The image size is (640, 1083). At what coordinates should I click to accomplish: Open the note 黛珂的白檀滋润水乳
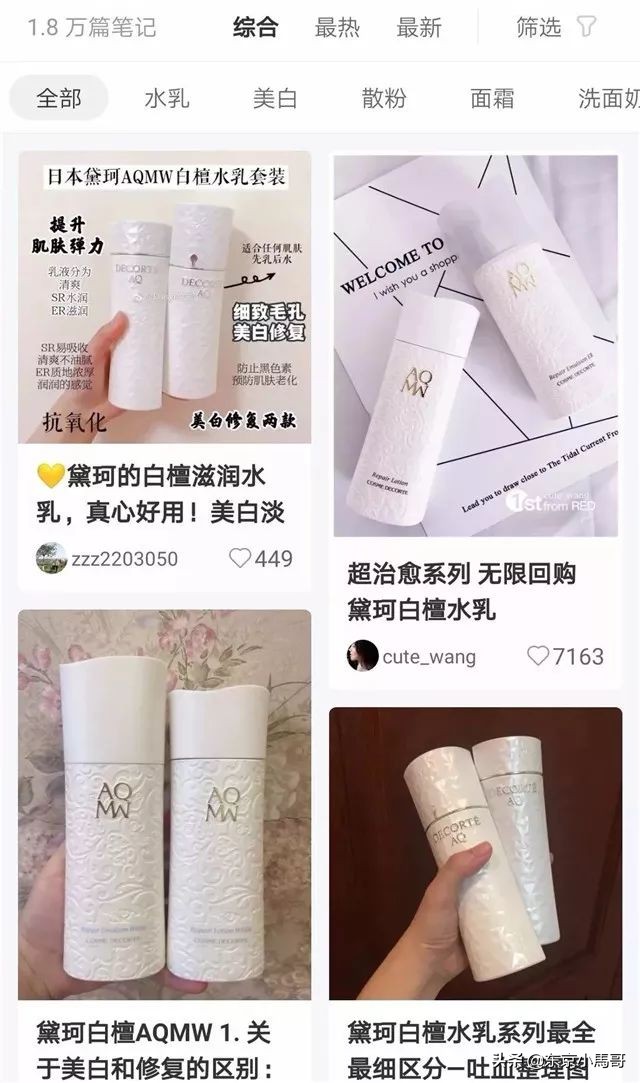pyautogui.click(x=165, y=494)
